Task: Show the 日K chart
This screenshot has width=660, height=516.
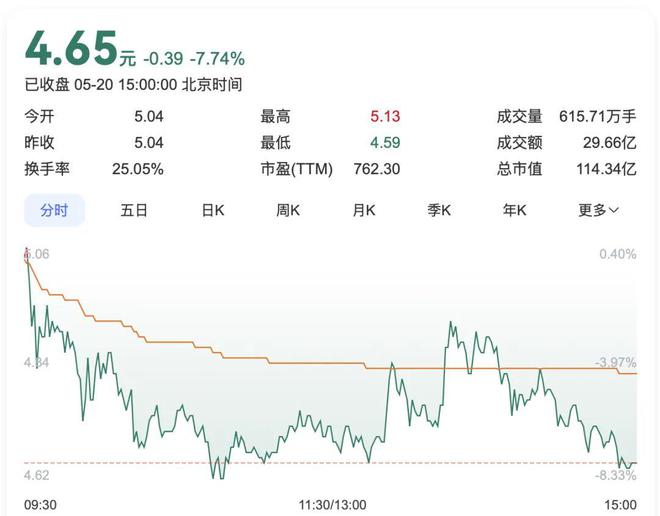Action: pos(213,210)
